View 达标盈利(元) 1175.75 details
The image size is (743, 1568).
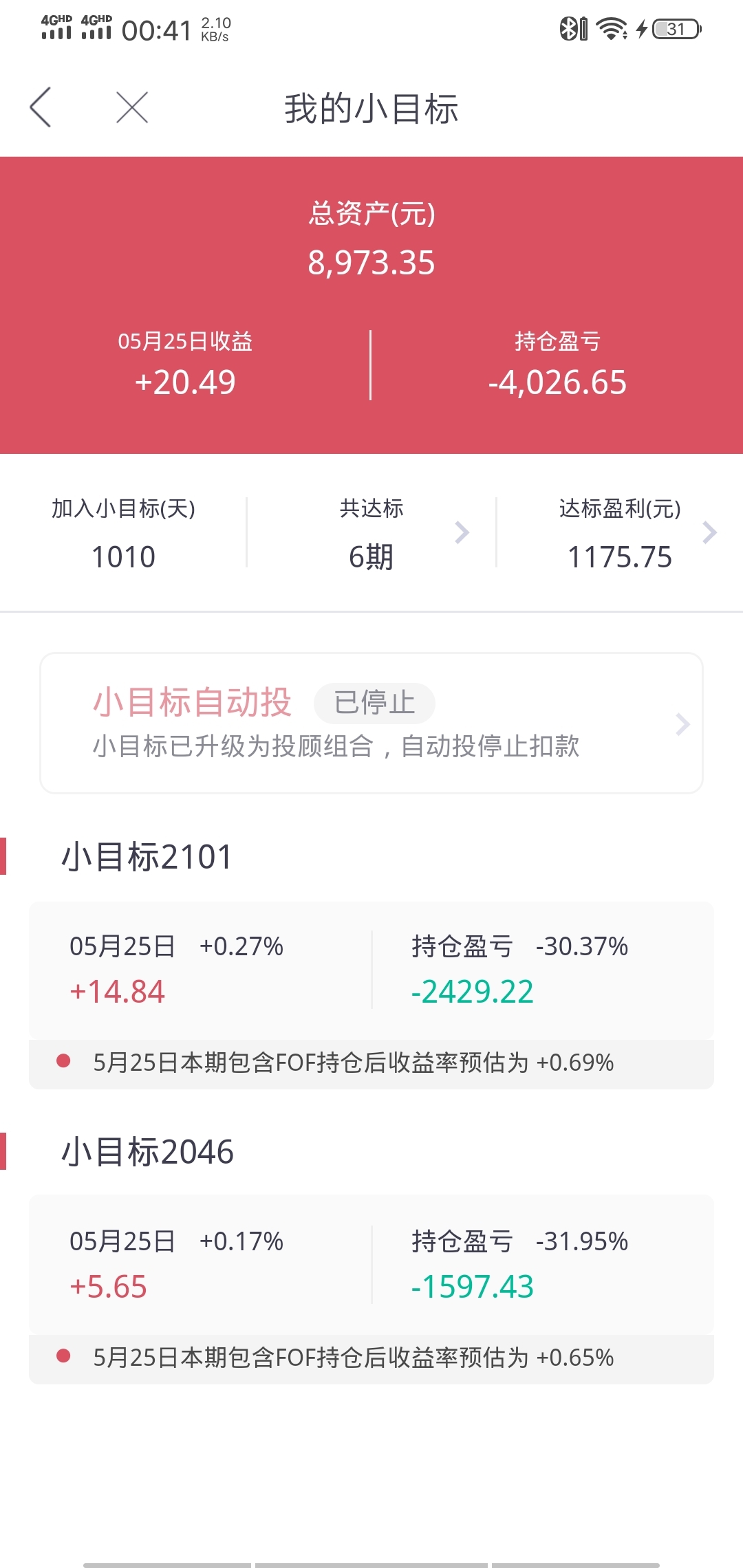click(620, 533)
